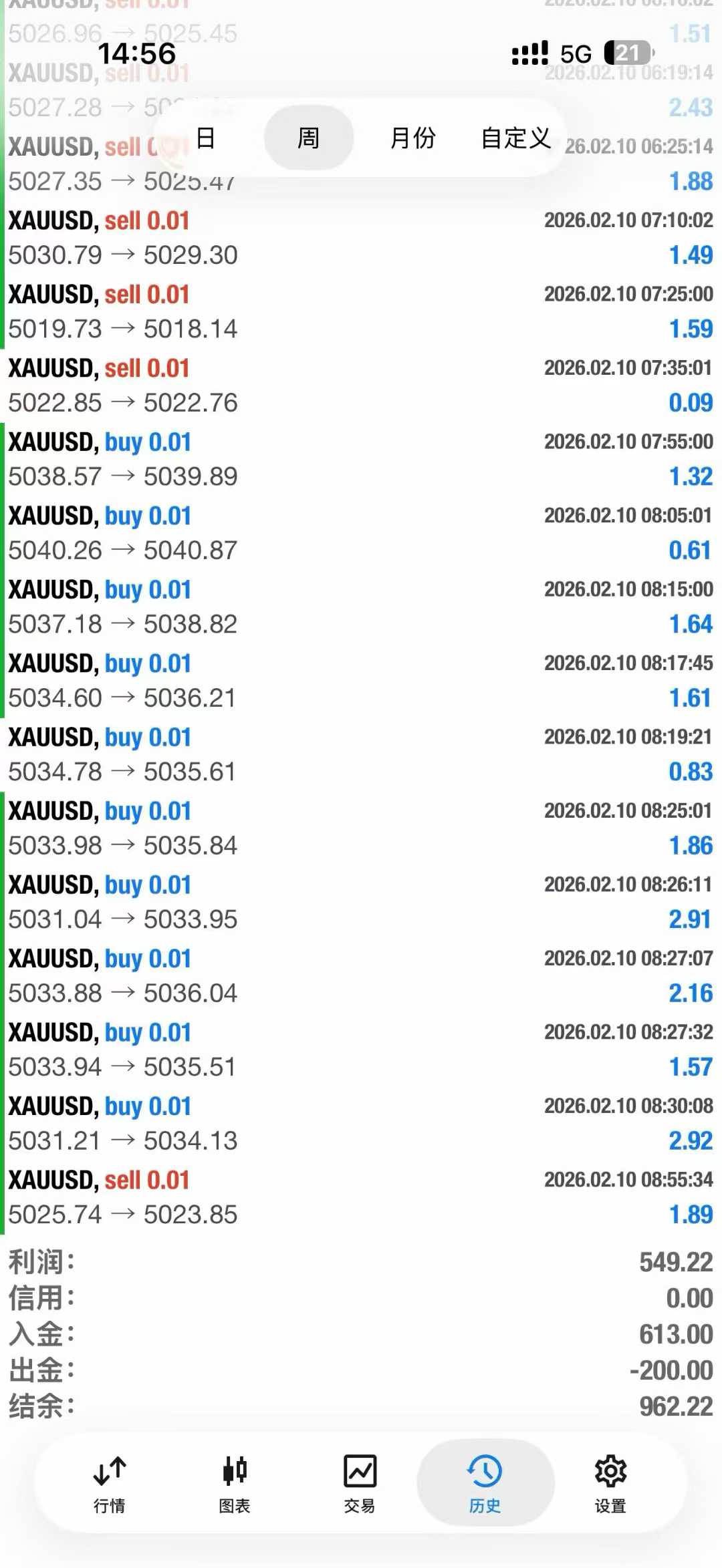
Task: Expand the buy trade with 1.86 profit
Action: pyautogui.click(x=361, y=828)
